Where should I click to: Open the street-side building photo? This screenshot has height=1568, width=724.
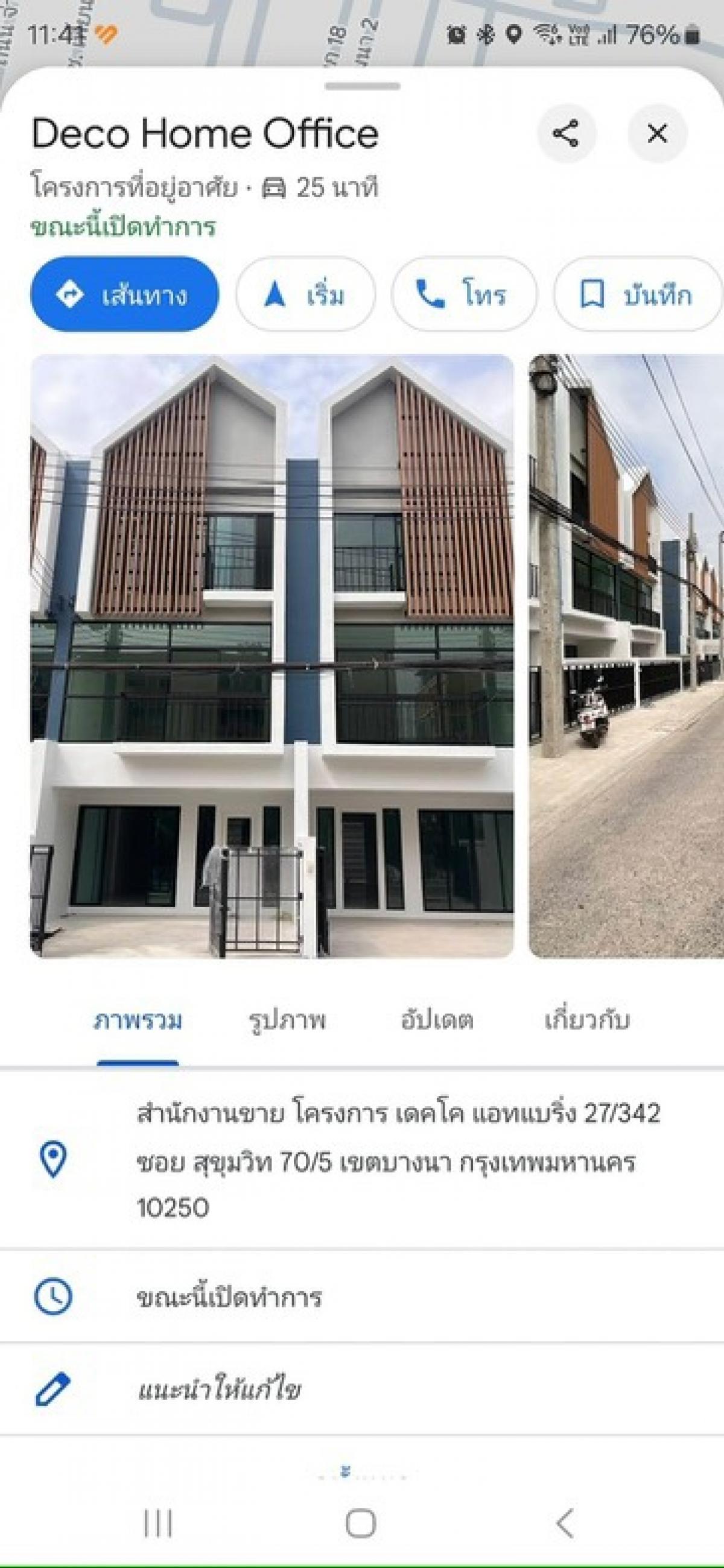pos(626,656)
